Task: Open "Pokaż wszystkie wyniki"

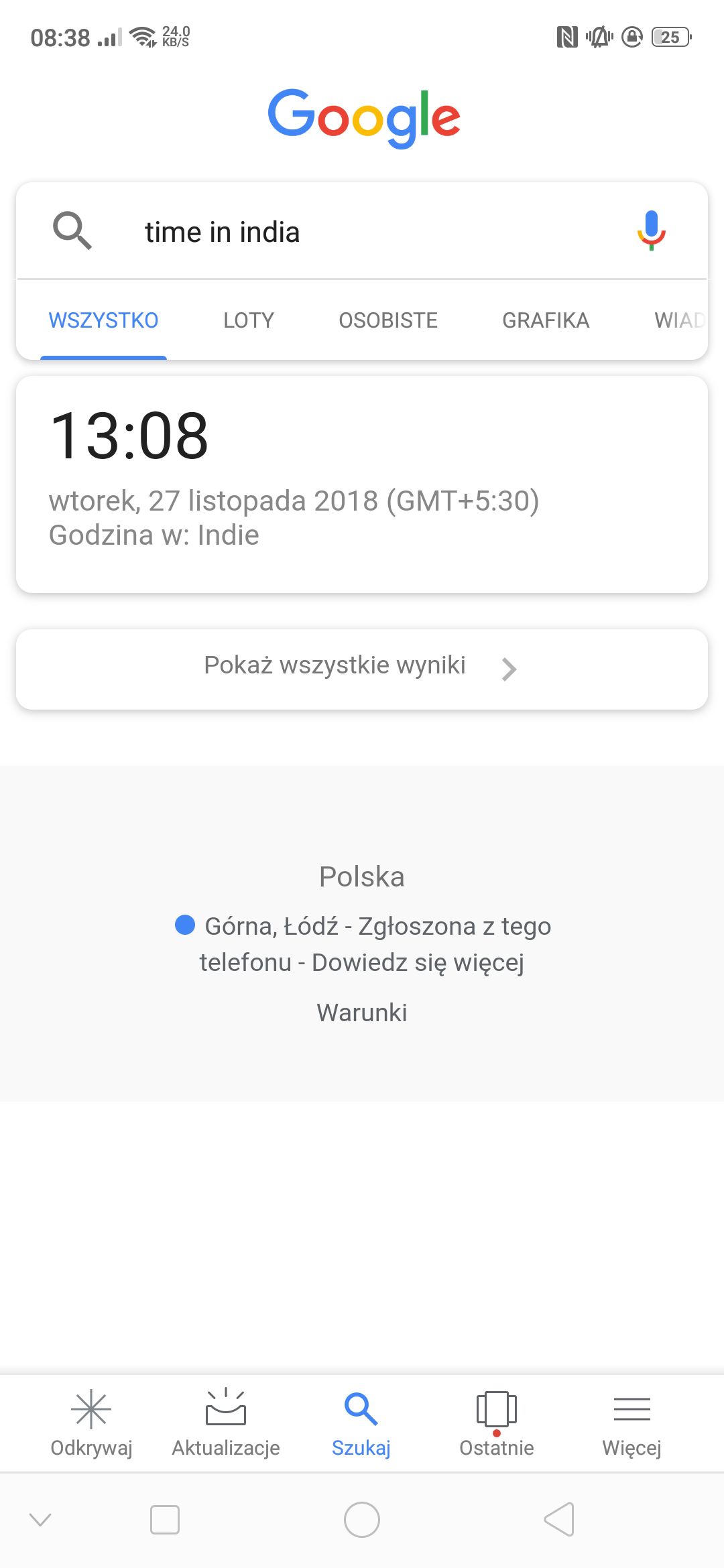Action: point(362,669)
